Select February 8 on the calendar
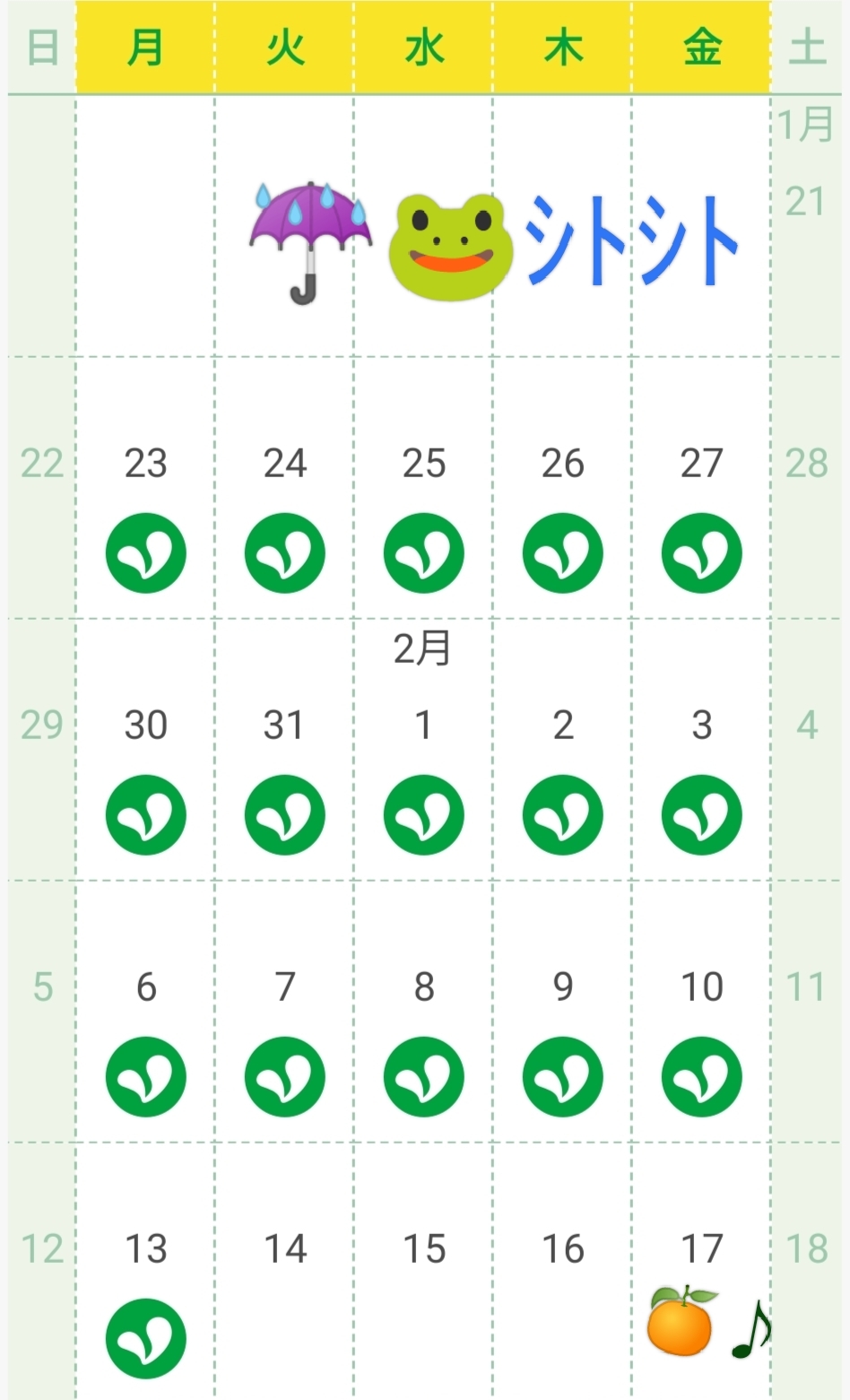850x1400 pixels. (423, 1012)
